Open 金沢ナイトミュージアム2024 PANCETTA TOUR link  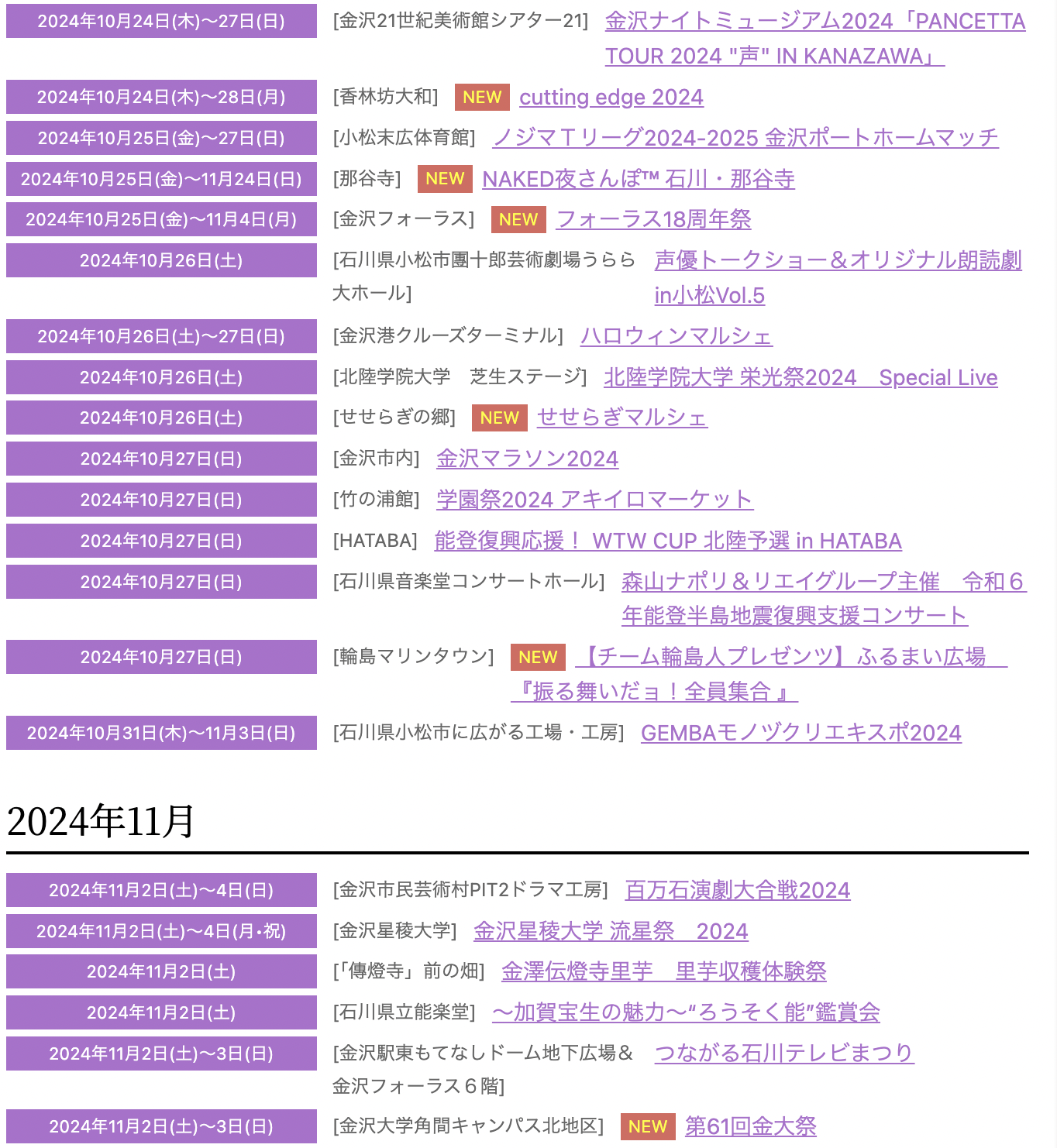(814, 22)
